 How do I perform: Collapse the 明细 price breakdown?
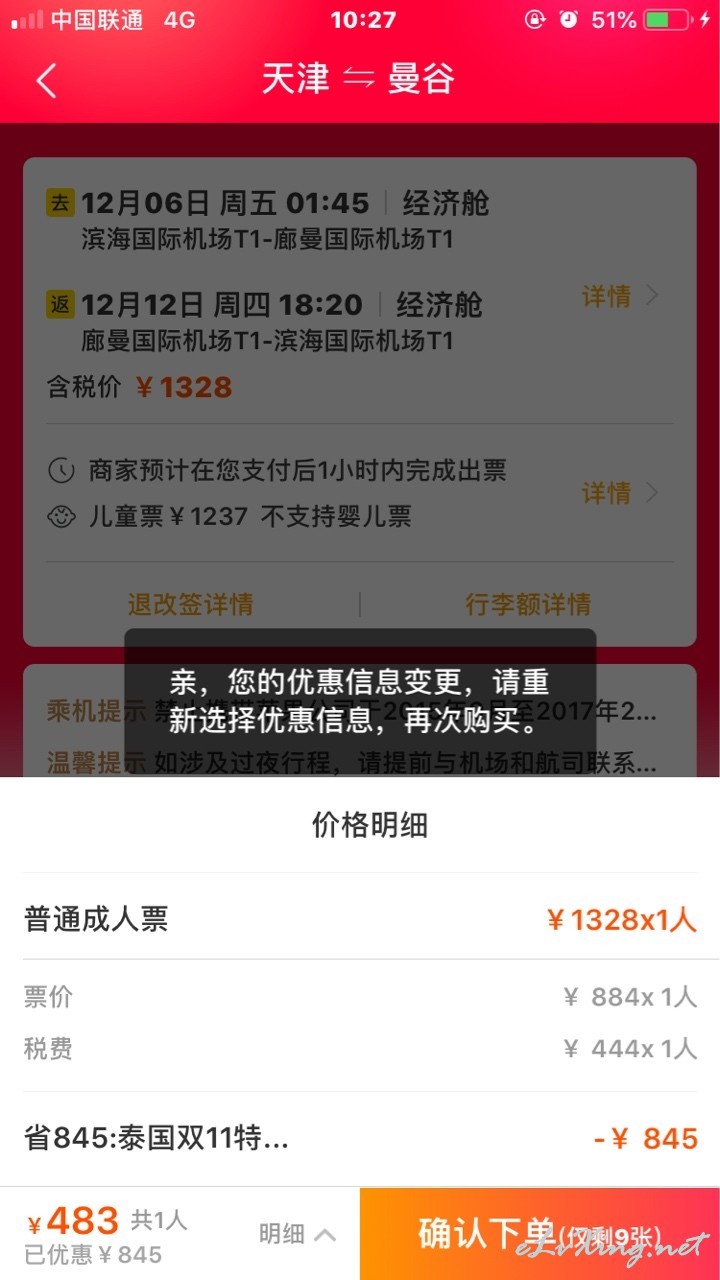297,1234
